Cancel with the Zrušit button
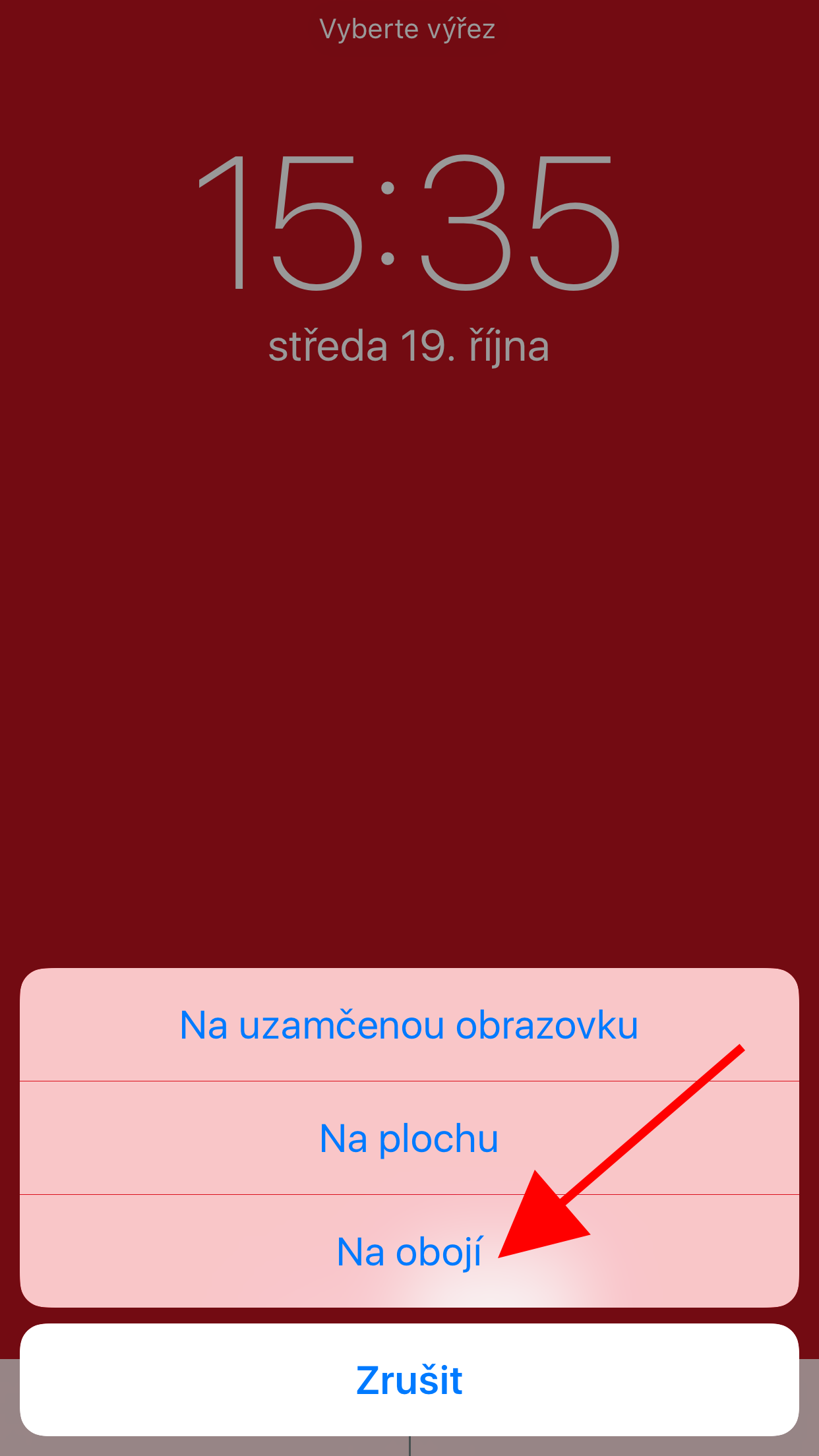Viewport: 819px width, 1456px height. coord(409,1380)
